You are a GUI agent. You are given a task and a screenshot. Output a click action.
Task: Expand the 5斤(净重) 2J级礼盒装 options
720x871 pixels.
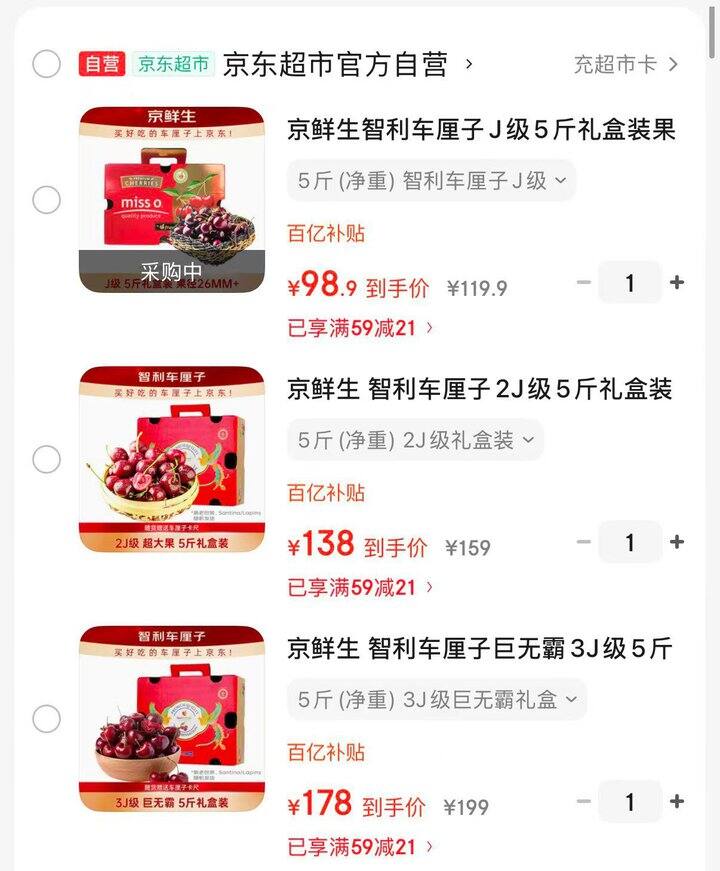coord(415,440)
